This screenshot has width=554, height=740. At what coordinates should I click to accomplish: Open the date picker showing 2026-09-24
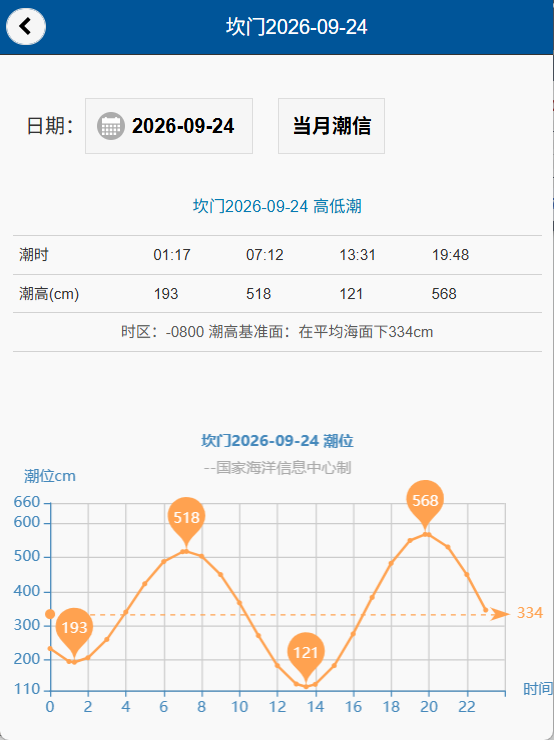click(169, 126)
